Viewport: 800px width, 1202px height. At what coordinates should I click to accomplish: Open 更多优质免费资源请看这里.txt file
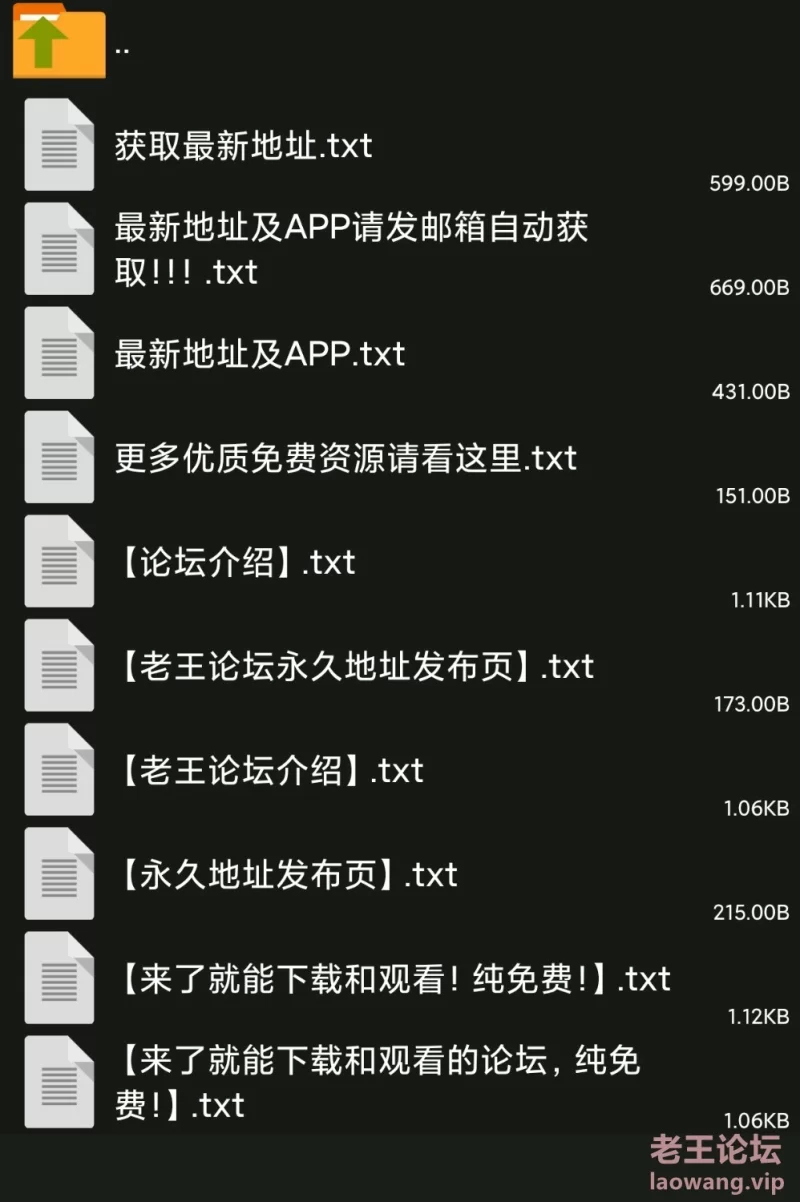[x=345, y=458]
